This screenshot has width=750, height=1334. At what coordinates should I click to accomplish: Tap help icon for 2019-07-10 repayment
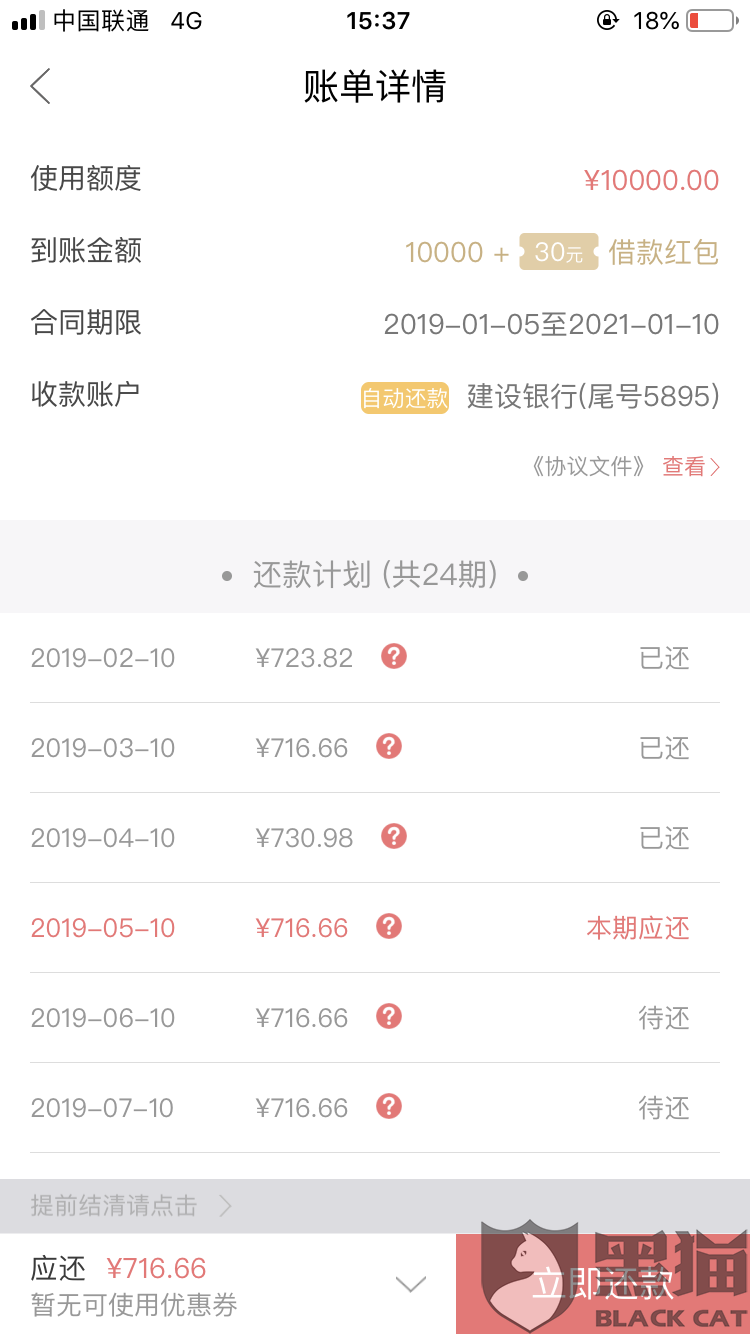coord(389,1107)
